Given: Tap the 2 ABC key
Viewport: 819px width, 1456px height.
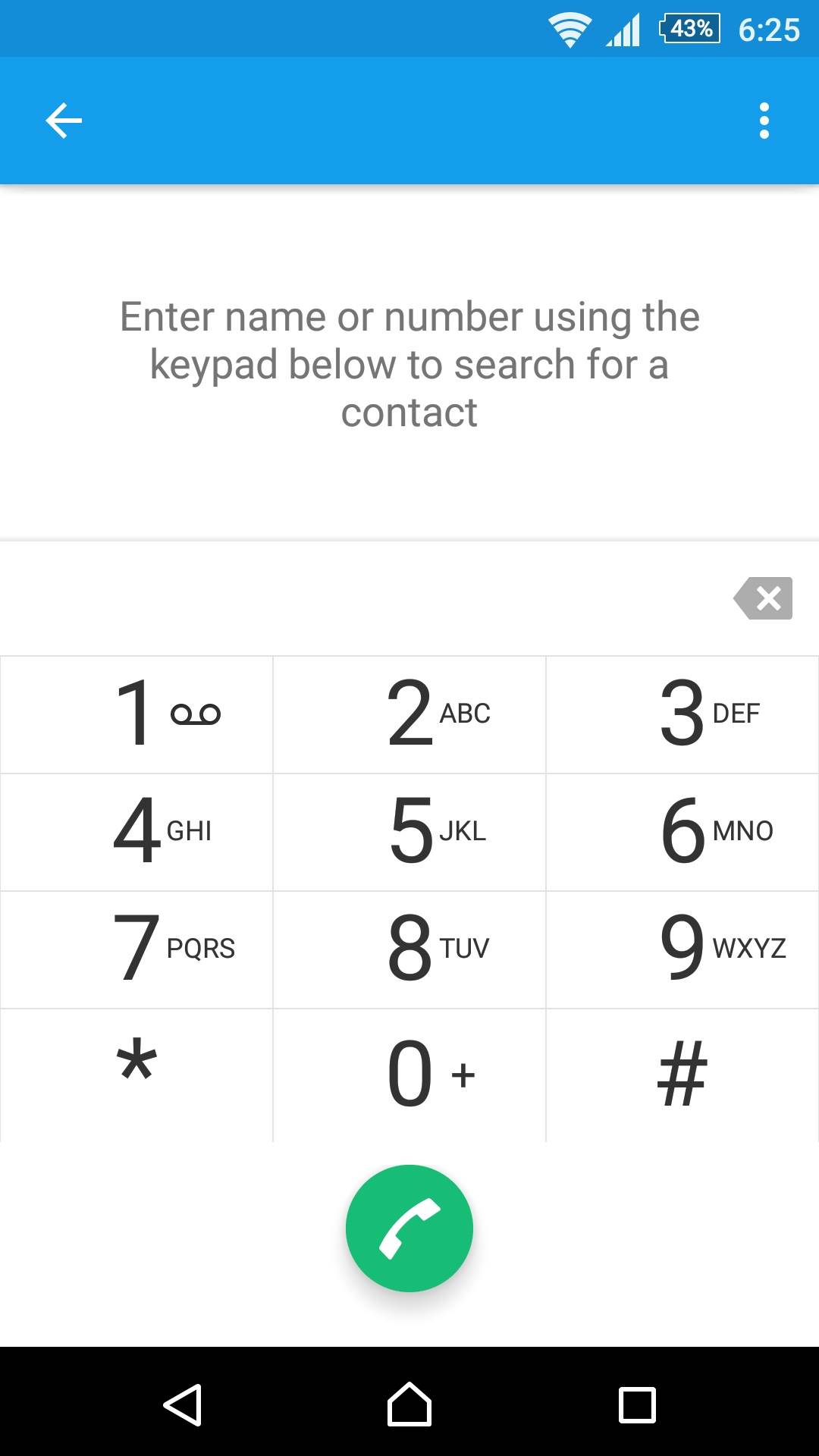Looking at the screenshot, I should [x=409, y=714].
